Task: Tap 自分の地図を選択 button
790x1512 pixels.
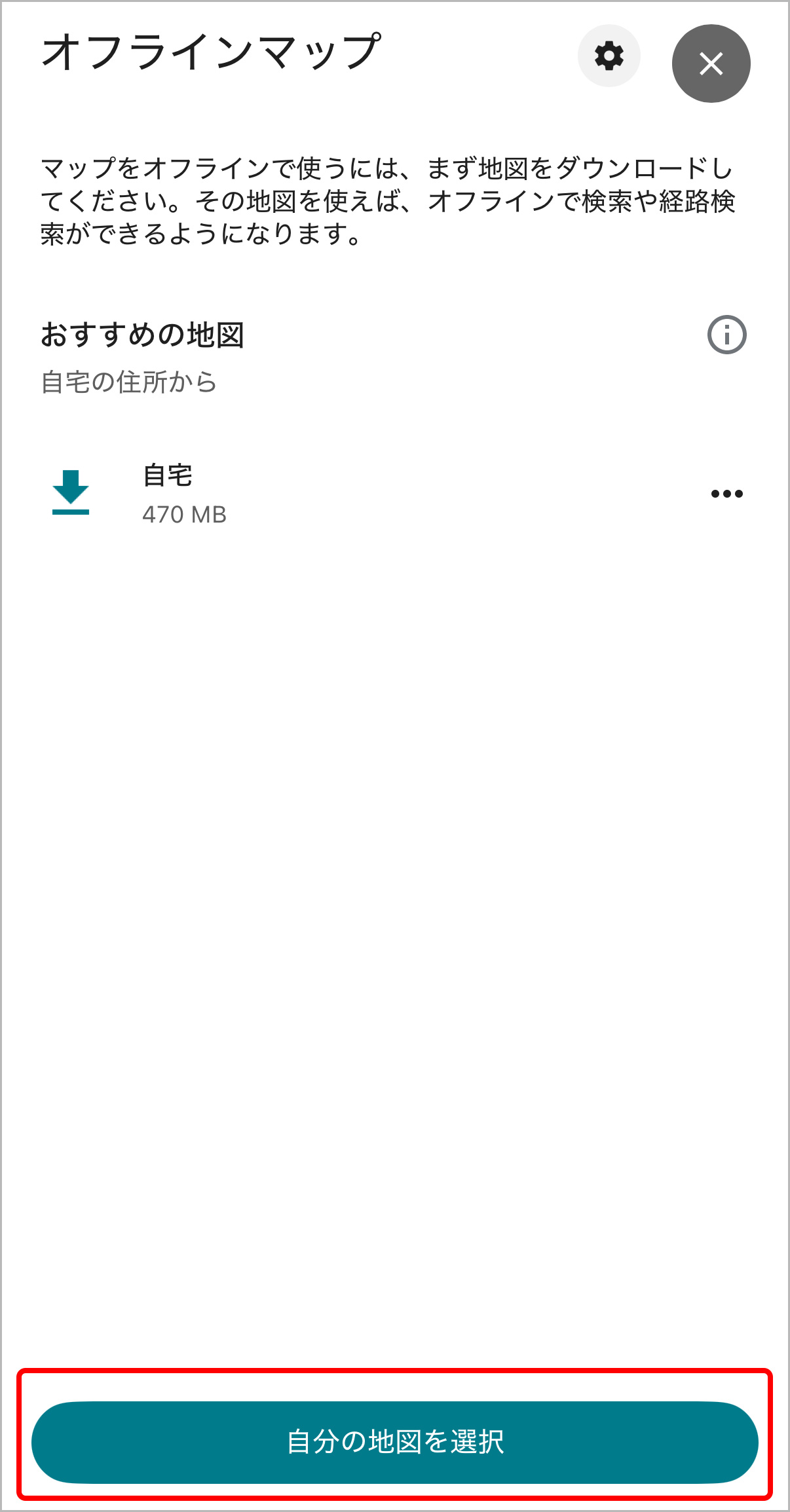Action: (395, 1442)
